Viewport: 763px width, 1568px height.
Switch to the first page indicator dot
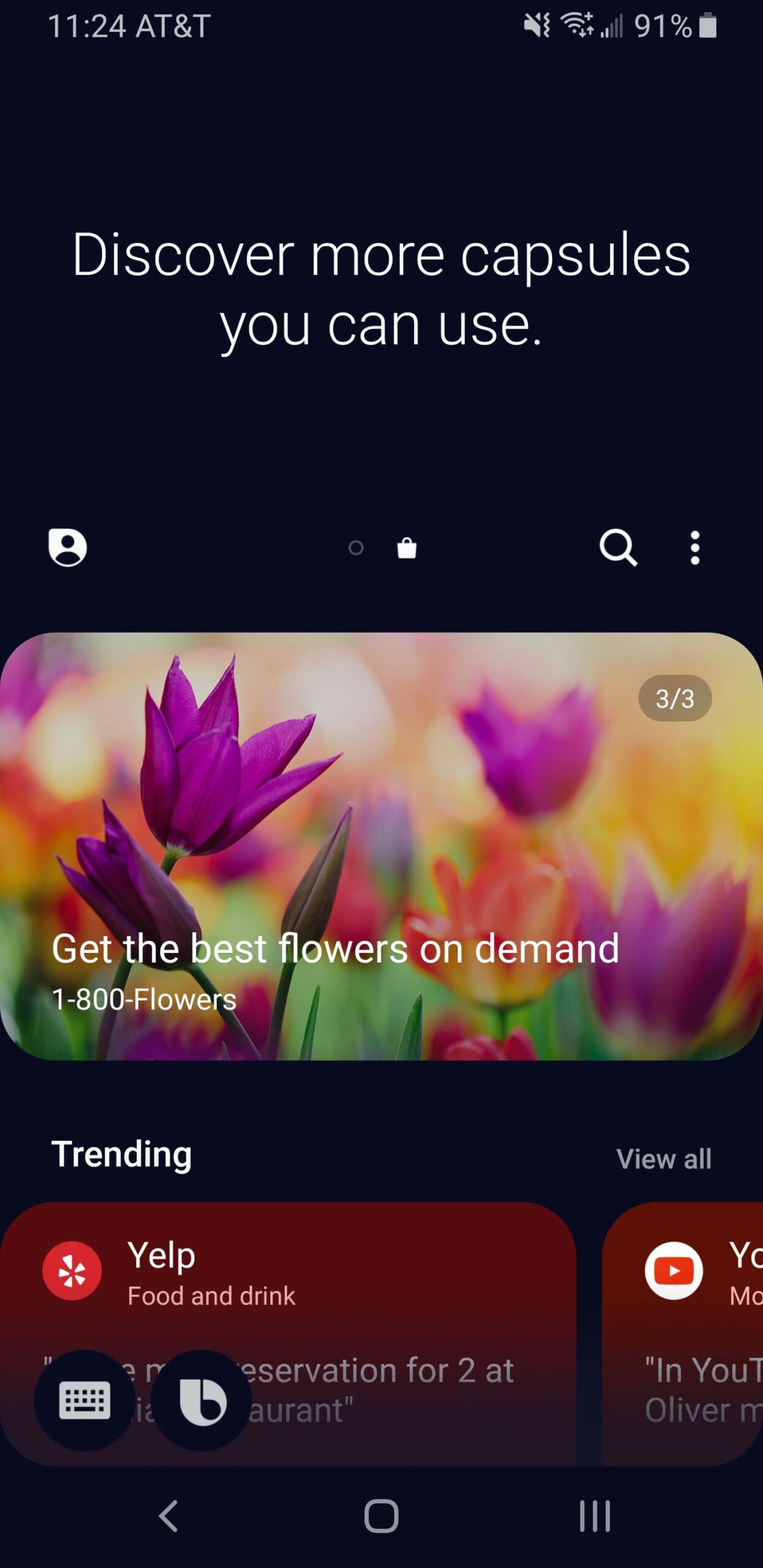[x=356, y=548]
